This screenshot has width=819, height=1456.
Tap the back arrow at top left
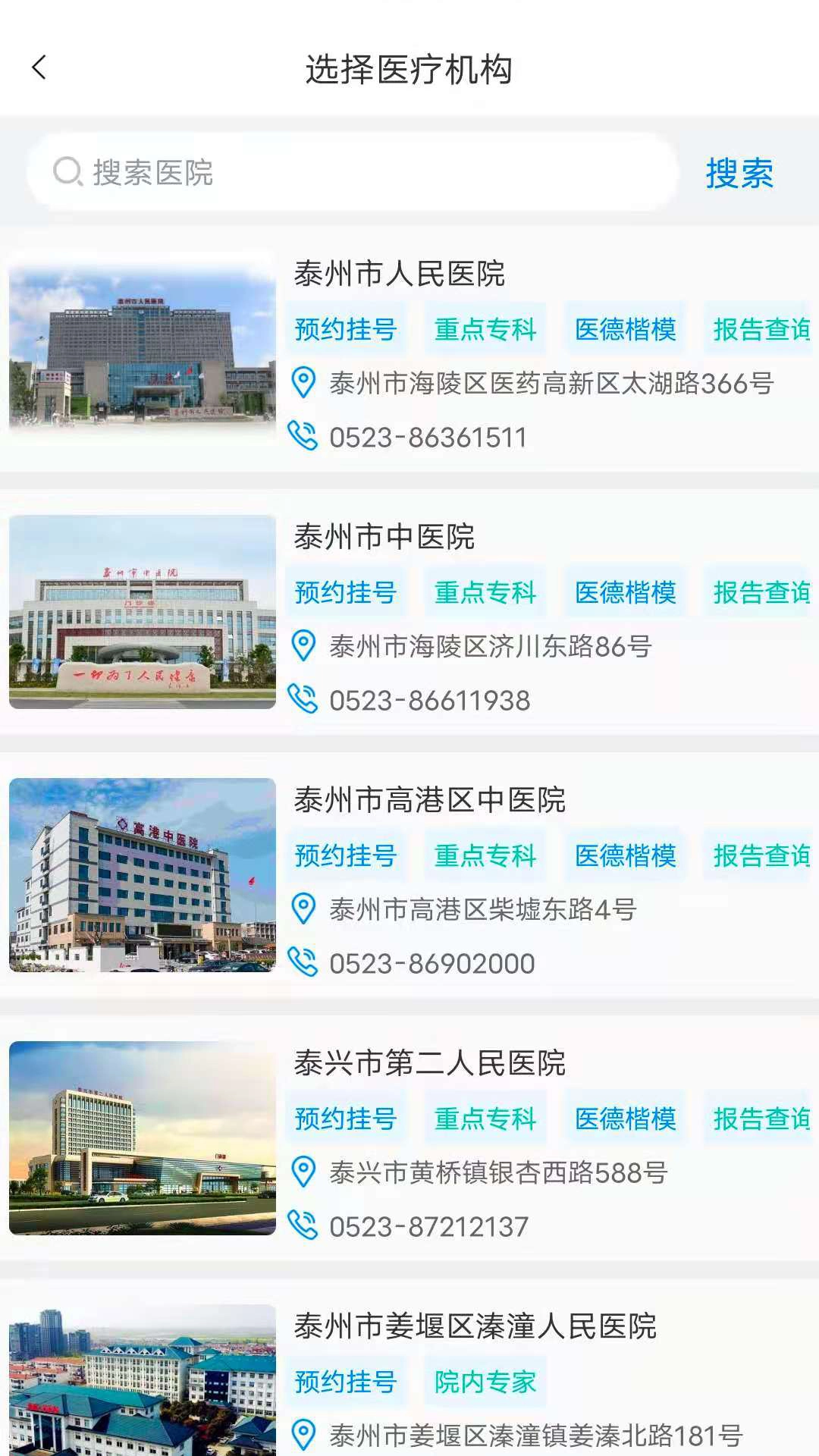38,68
